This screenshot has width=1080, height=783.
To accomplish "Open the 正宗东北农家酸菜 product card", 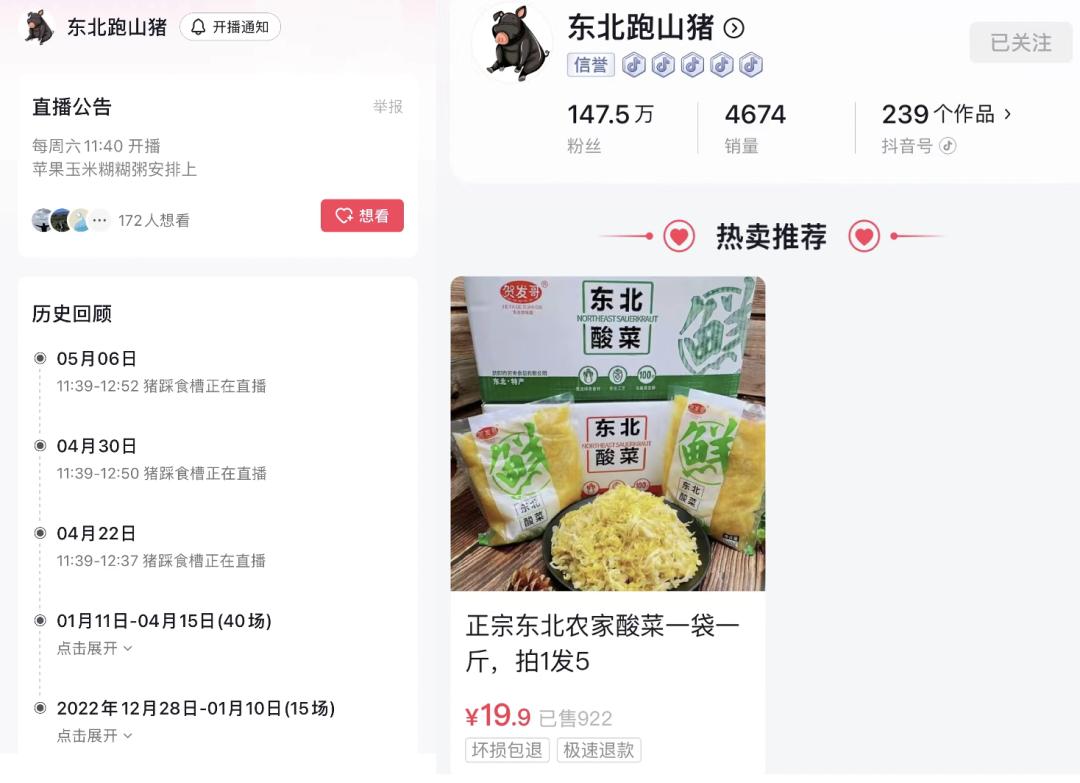I will (607, 520).
